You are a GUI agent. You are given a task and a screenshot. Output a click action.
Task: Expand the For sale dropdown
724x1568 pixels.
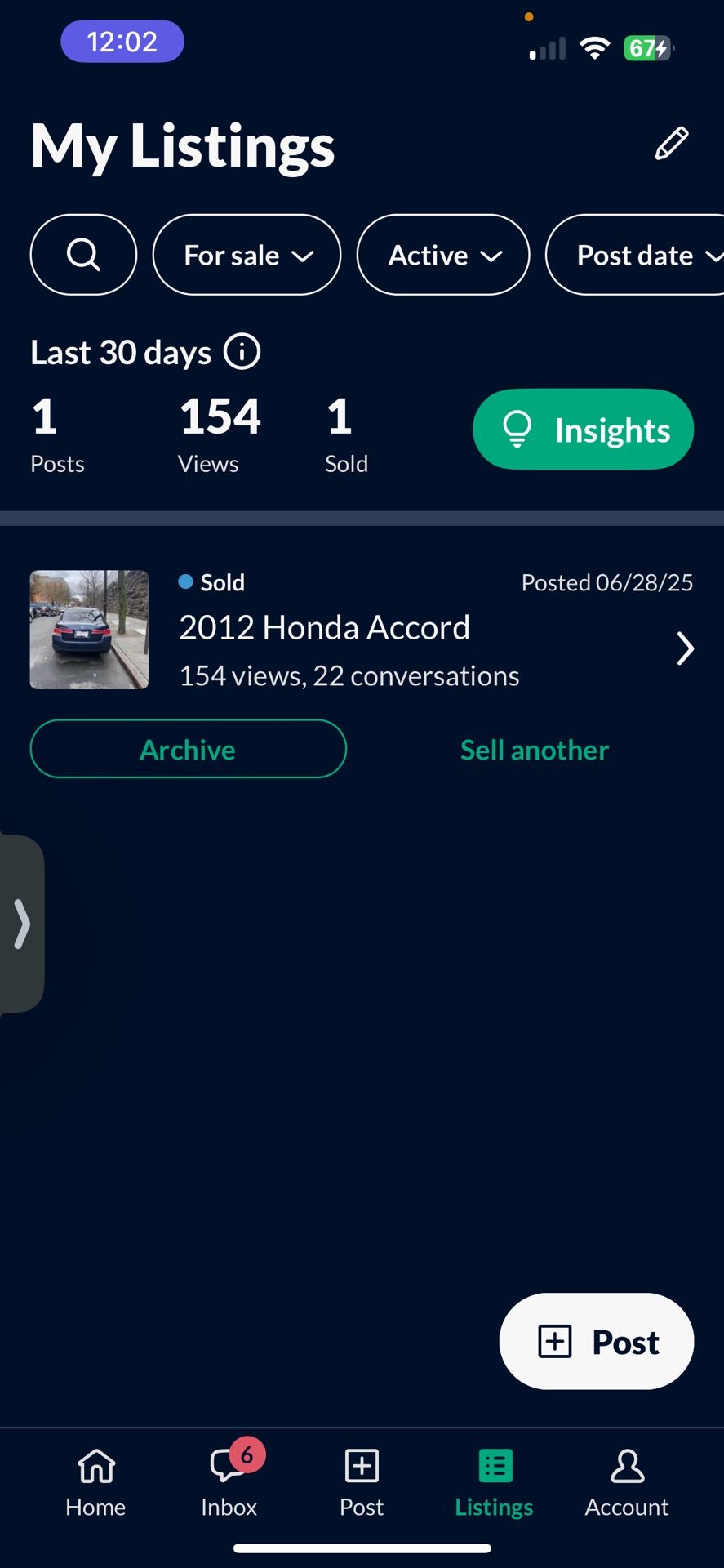pyautogui.click(x=247, y=255)
